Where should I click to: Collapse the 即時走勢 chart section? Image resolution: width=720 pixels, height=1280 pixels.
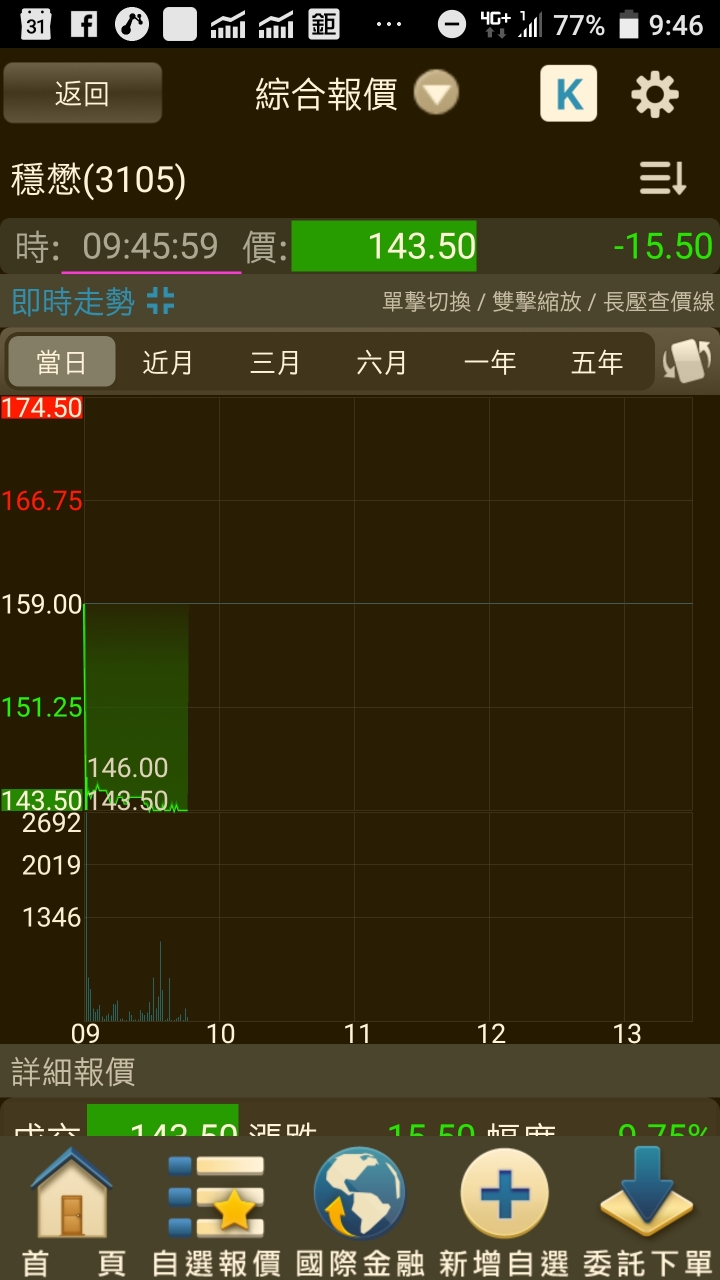point(160,301)
